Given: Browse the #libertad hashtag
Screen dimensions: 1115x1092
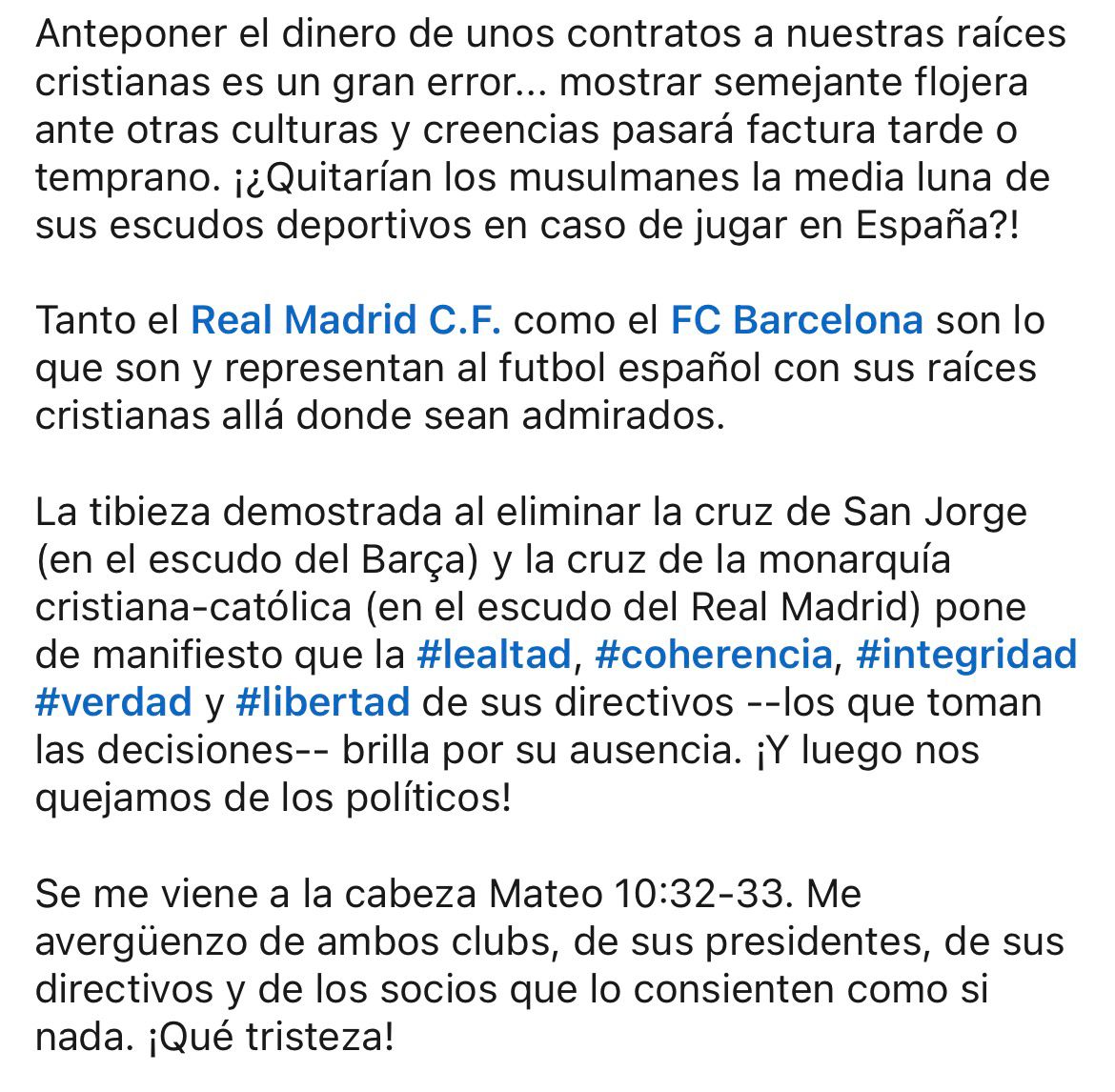Looking at the screenshot, I should point(322,702).
